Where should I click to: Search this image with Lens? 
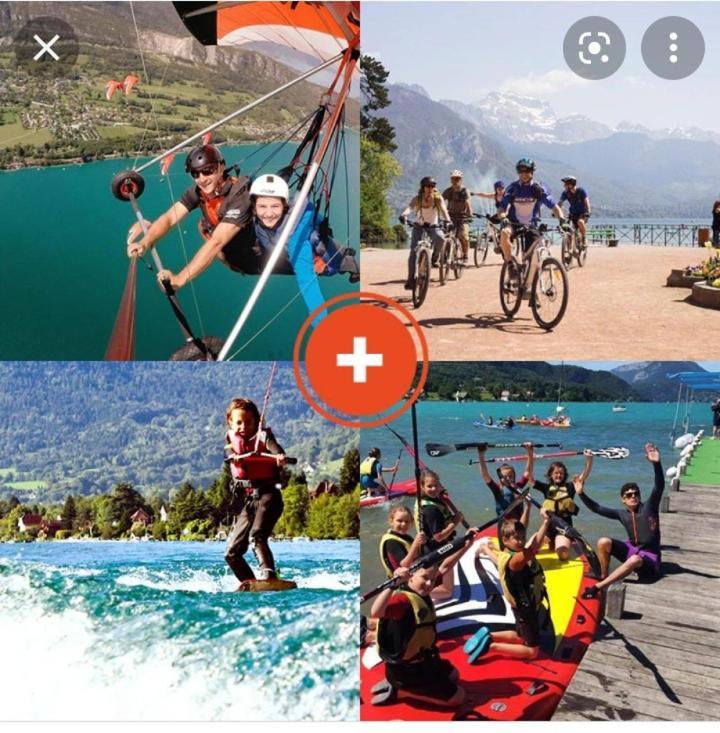pyautogui.click(x=594, y=48)
